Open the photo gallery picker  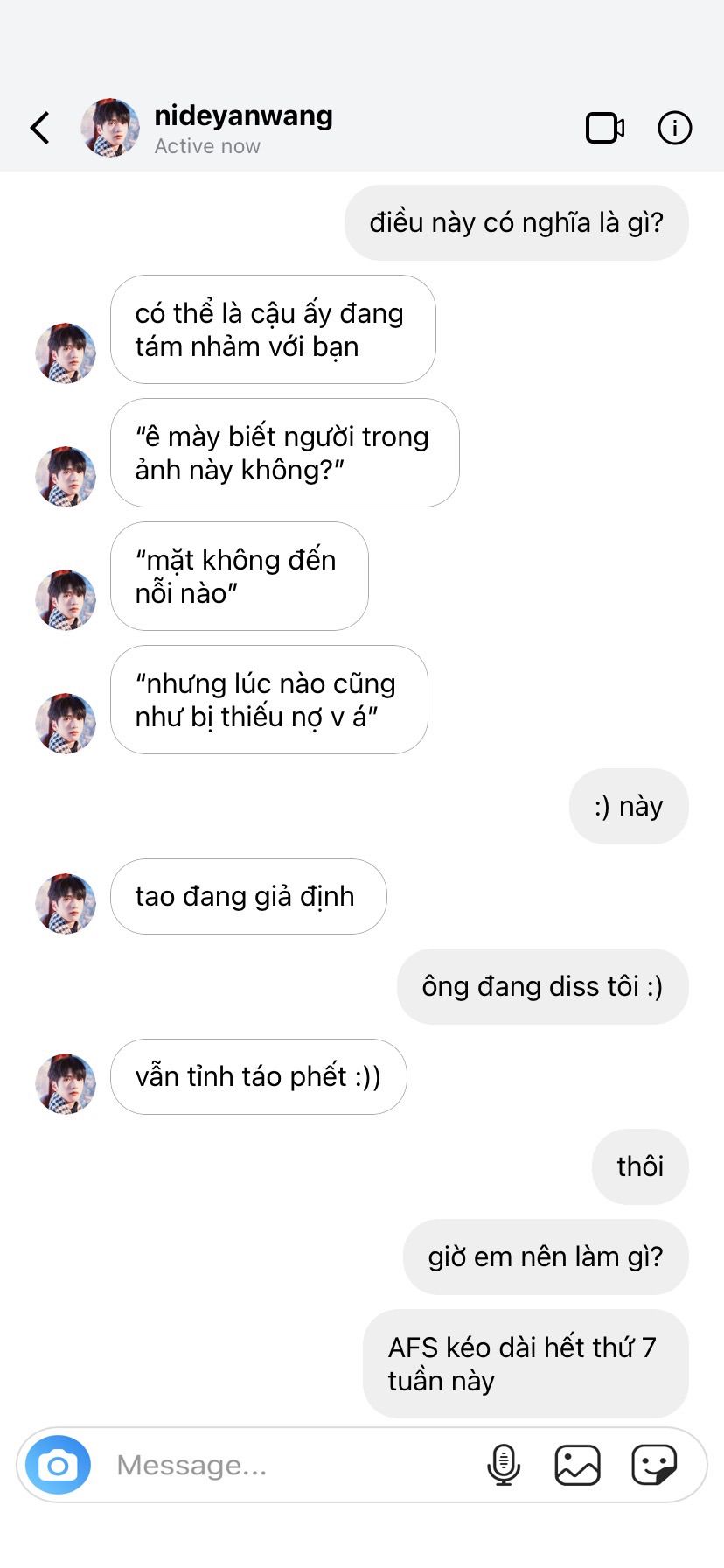[577, 1465]
